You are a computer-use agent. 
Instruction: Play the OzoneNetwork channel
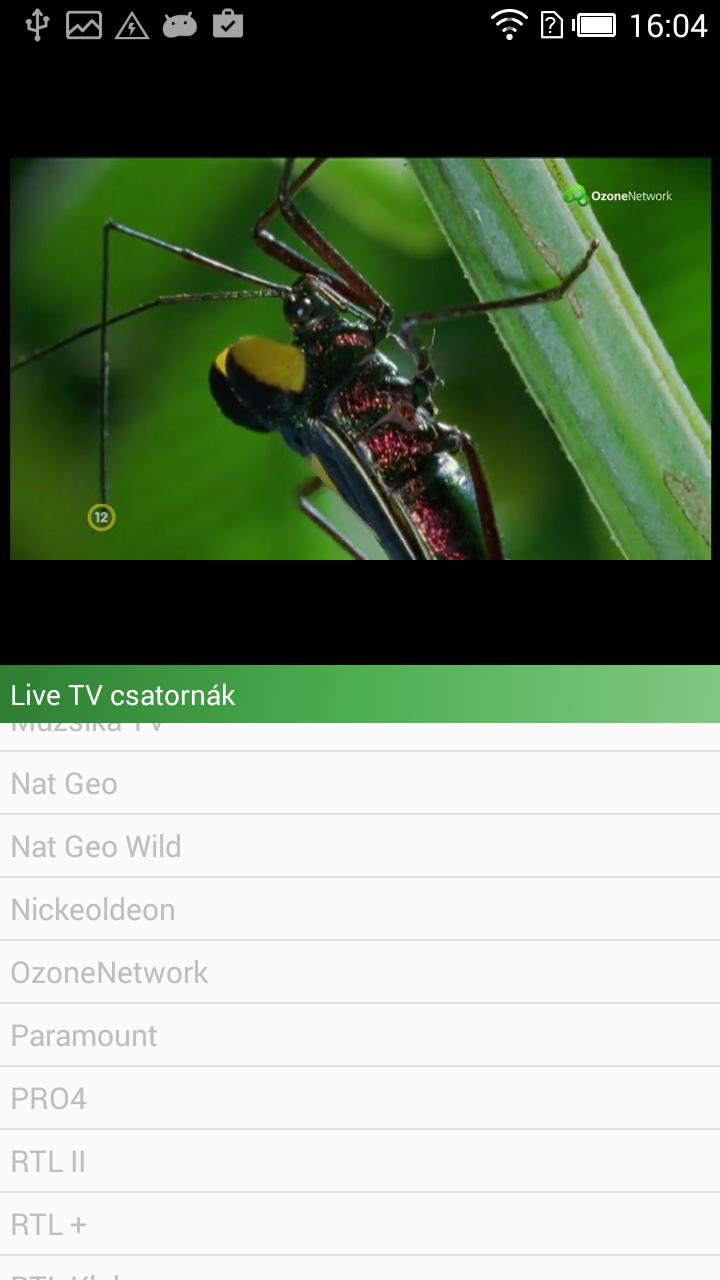pos(360,972)
